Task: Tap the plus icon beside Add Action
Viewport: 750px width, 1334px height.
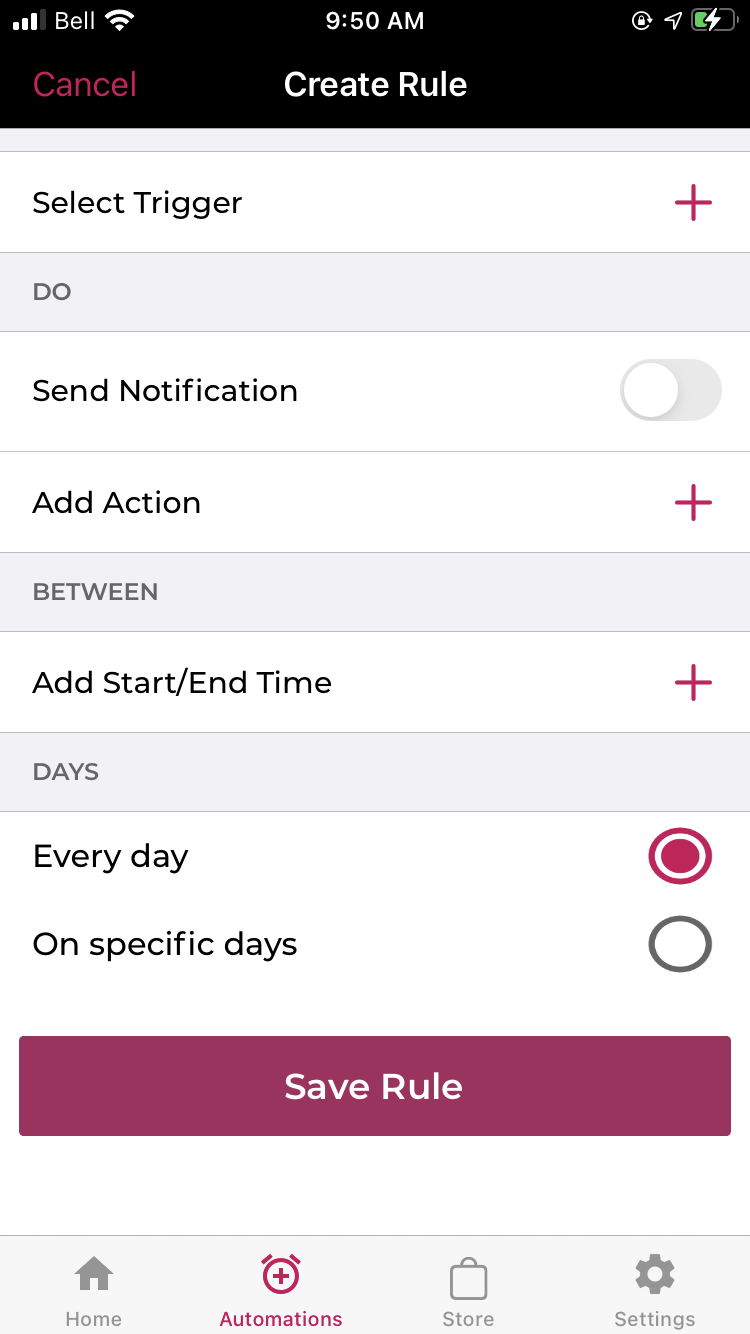Action: pos(693,503)
